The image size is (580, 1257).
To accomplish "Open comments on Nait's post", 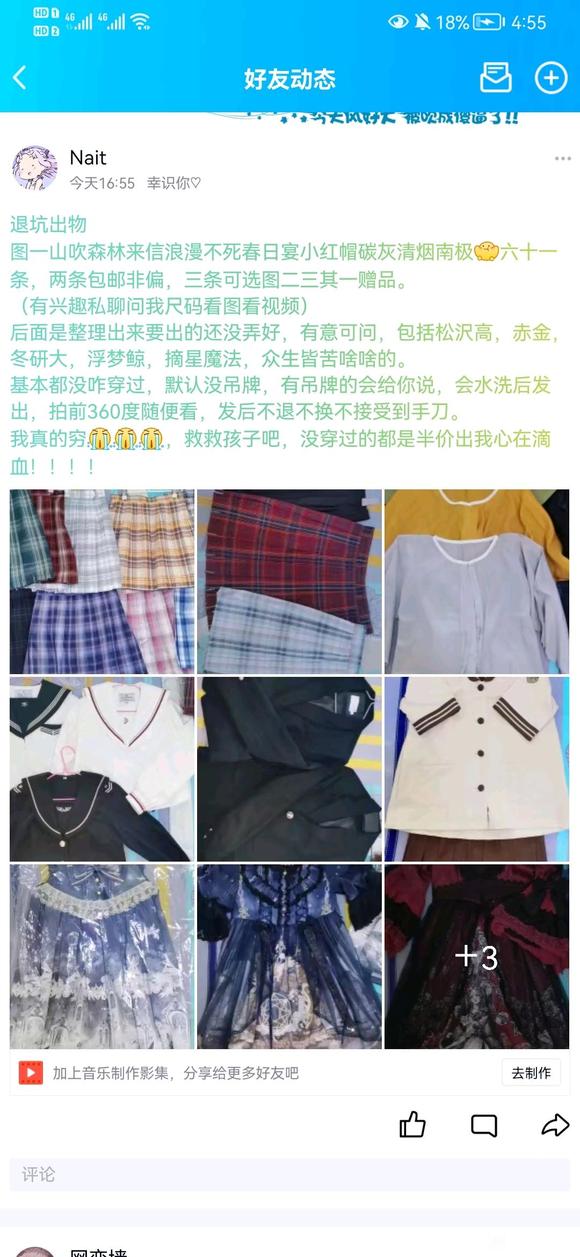I will (x=484, y=1125).
